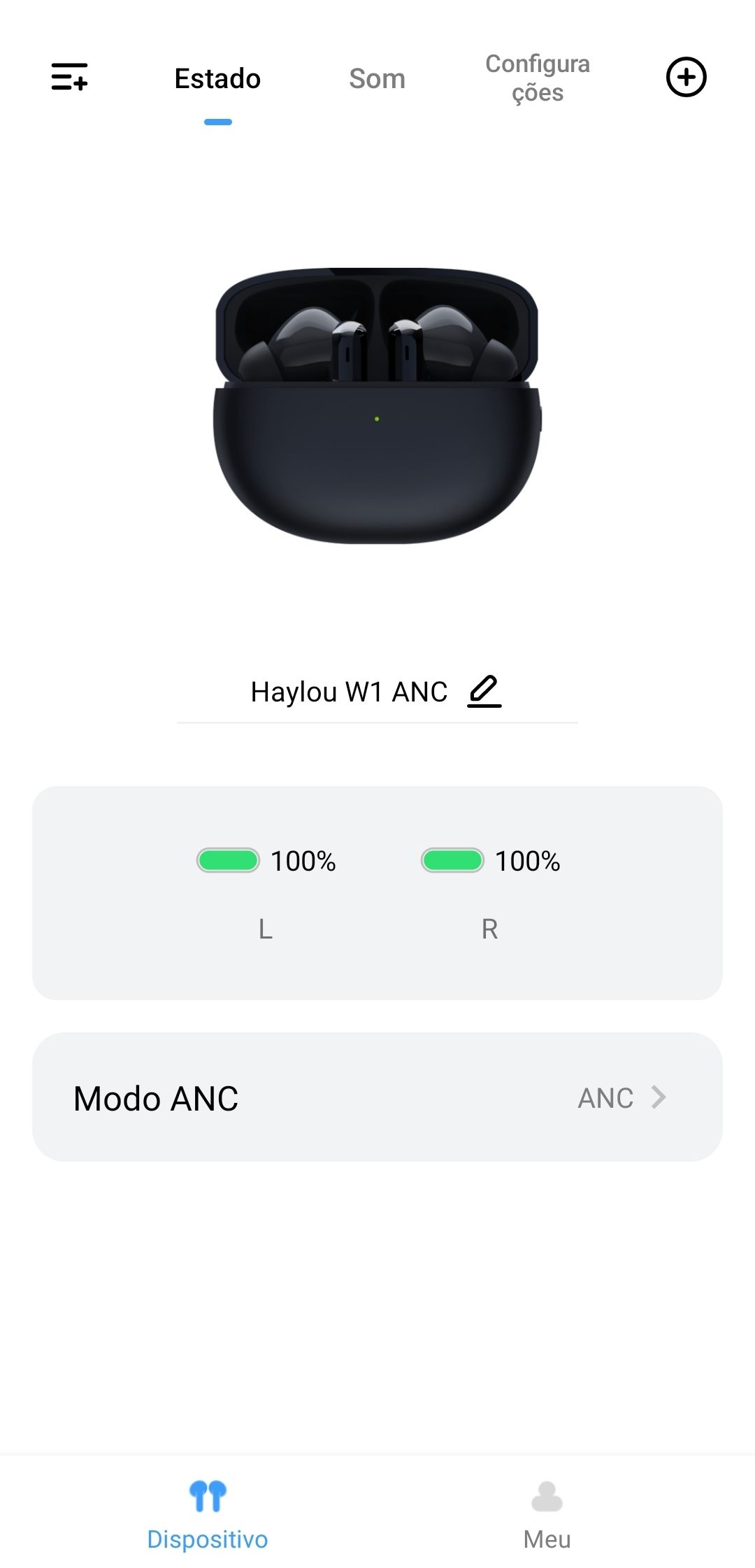
Task: Select the Estado tab
Action: coord(217,79)
